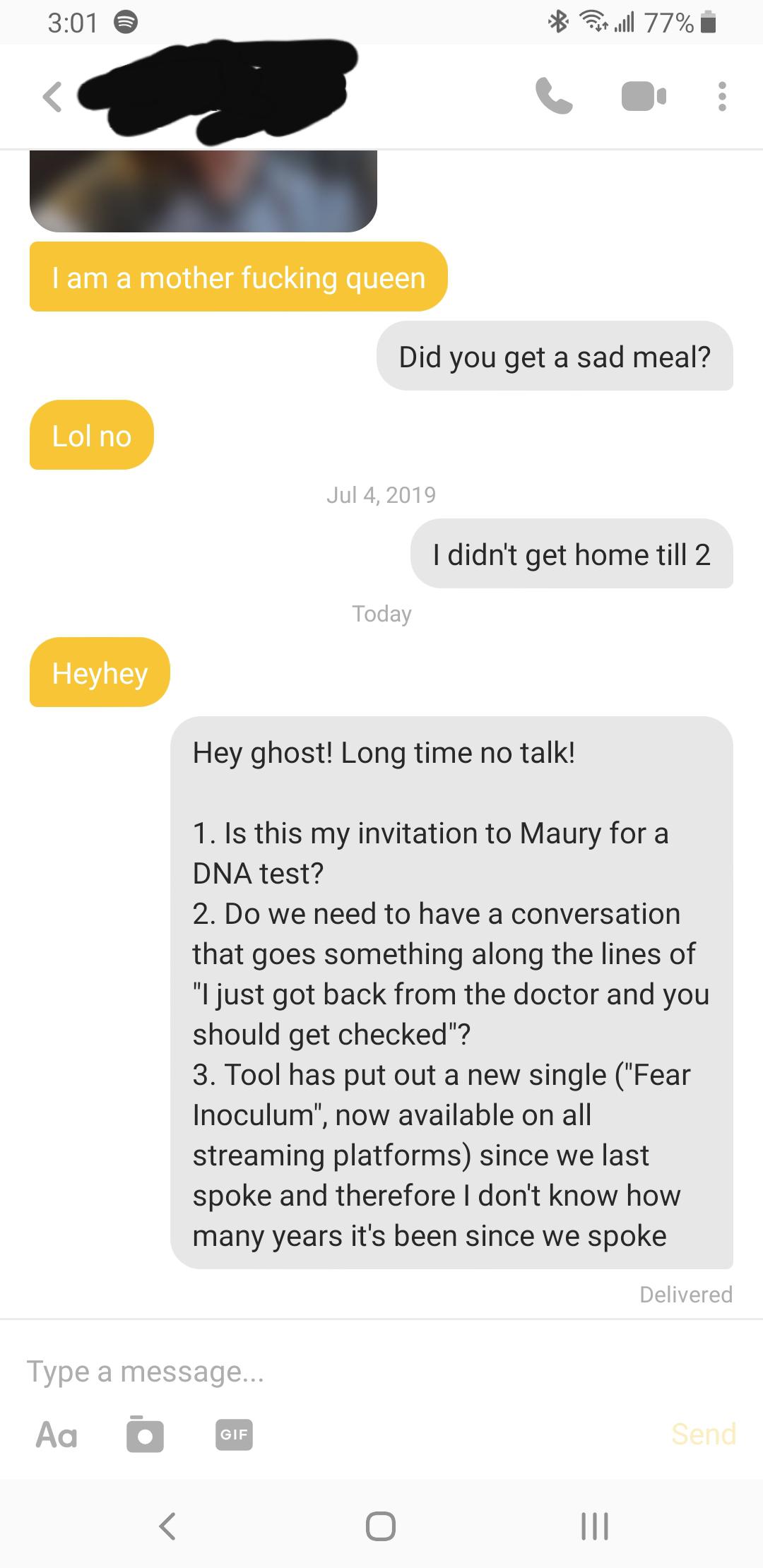Open the blurred photo message
Viewport: 763px width, 1568px height.
(x=203, y=191)
